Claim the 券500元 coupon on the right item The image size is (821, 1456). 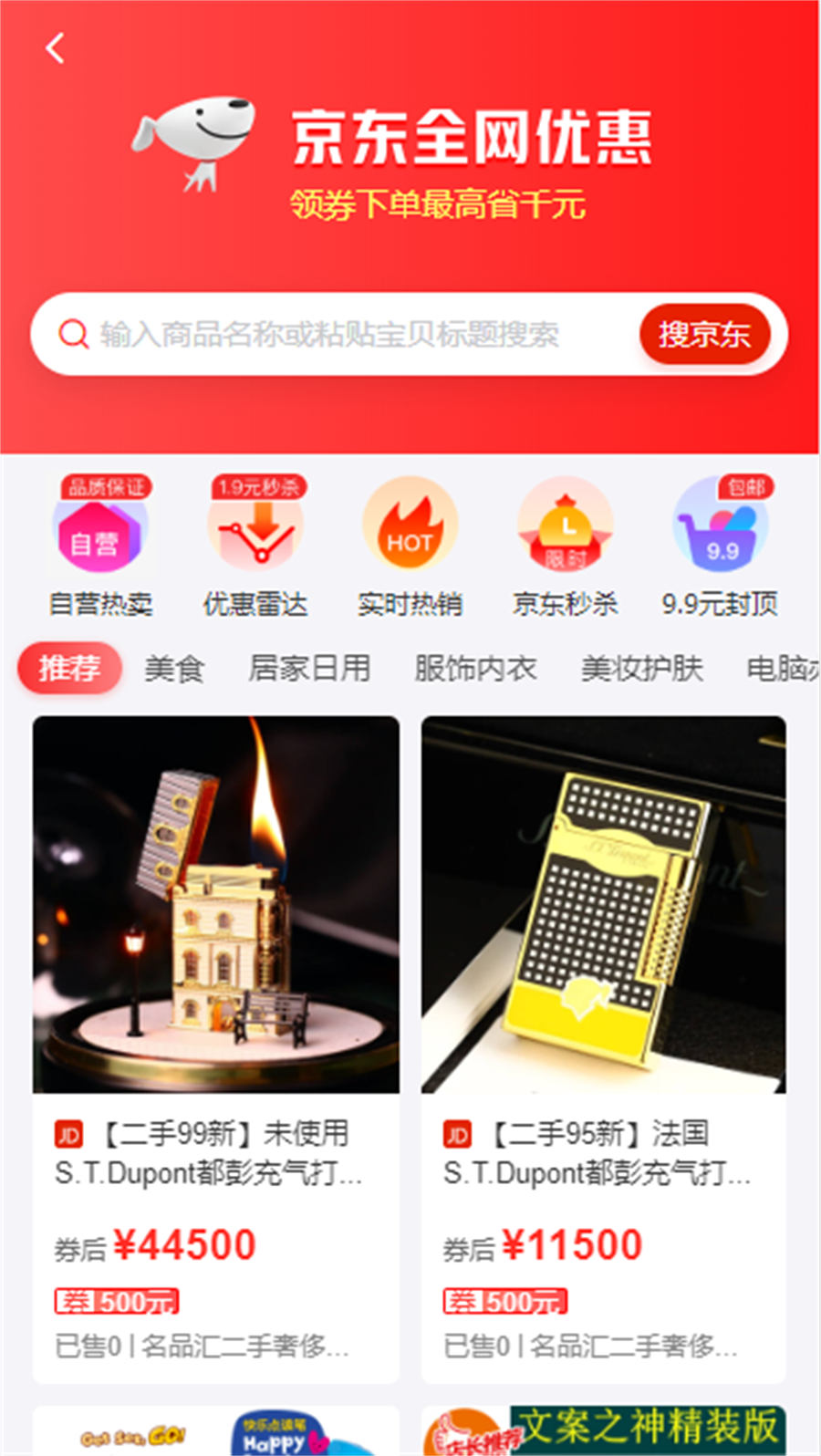pos(505,1301)
